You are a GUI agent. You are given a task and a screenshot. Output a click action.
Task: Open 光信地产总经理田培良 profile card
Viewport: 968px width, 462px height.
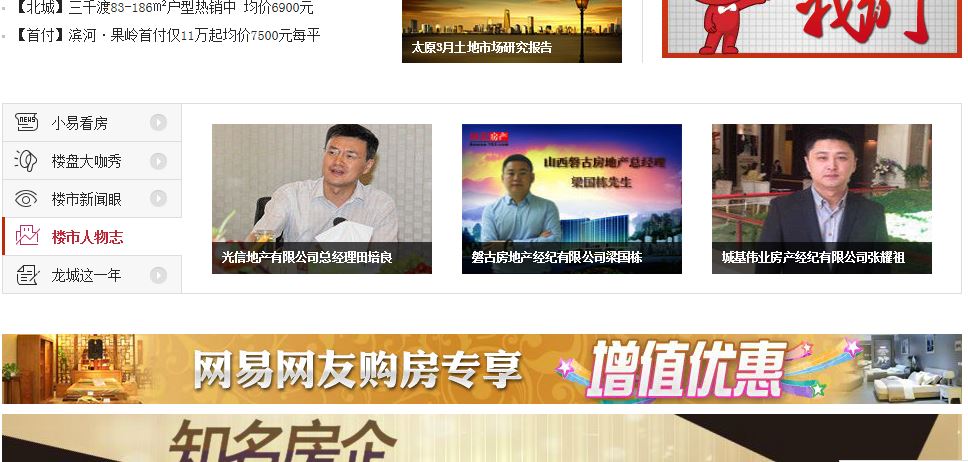321,198
